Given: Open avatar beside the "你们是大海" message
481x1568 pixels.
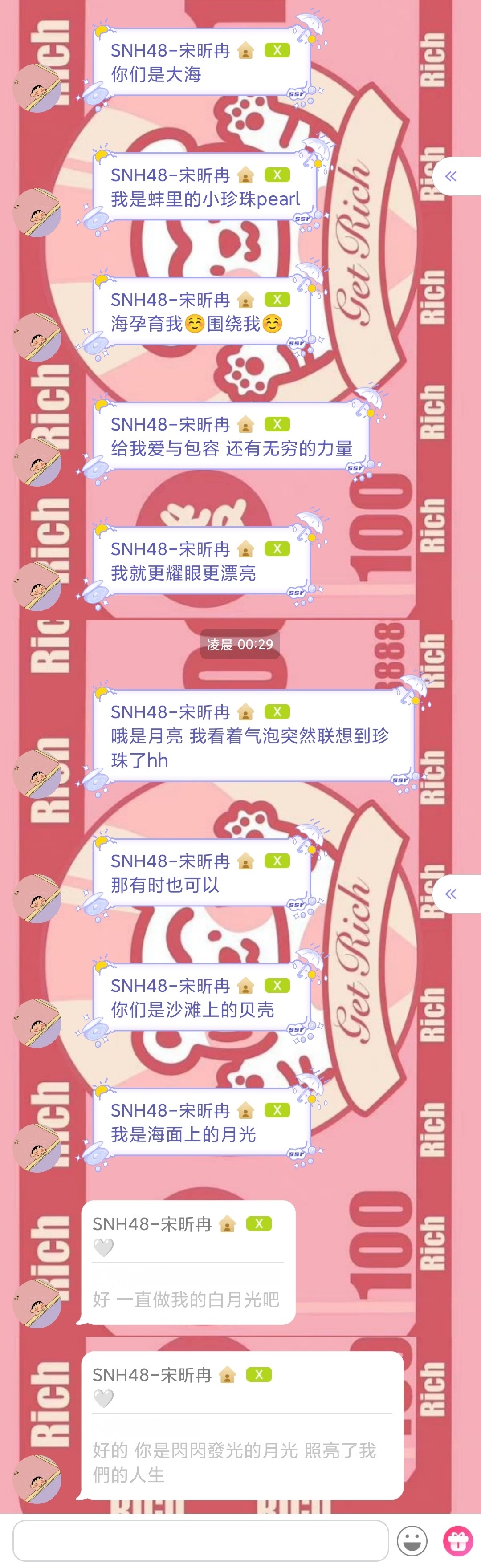Looking at the screenshot, I should click(37, 88).
